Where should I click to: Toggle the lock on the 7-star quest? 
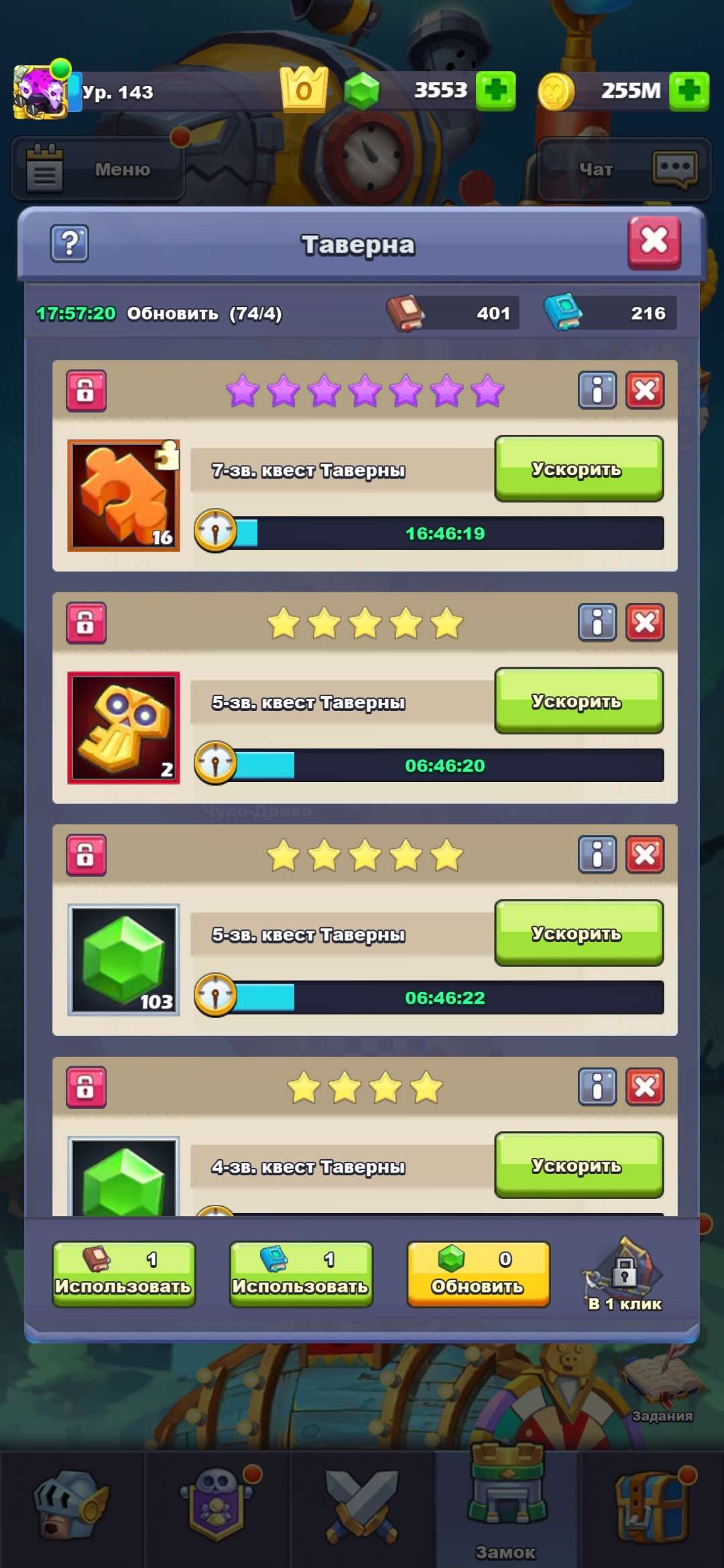pos(86,390)
